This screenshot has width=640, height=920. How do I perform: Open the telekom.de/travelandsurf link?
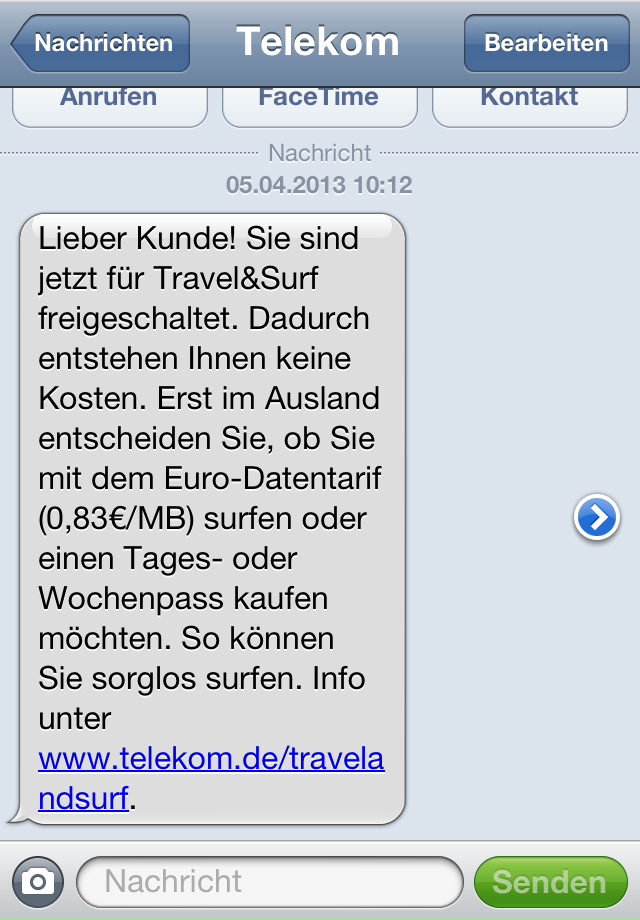tap(210, 759)
